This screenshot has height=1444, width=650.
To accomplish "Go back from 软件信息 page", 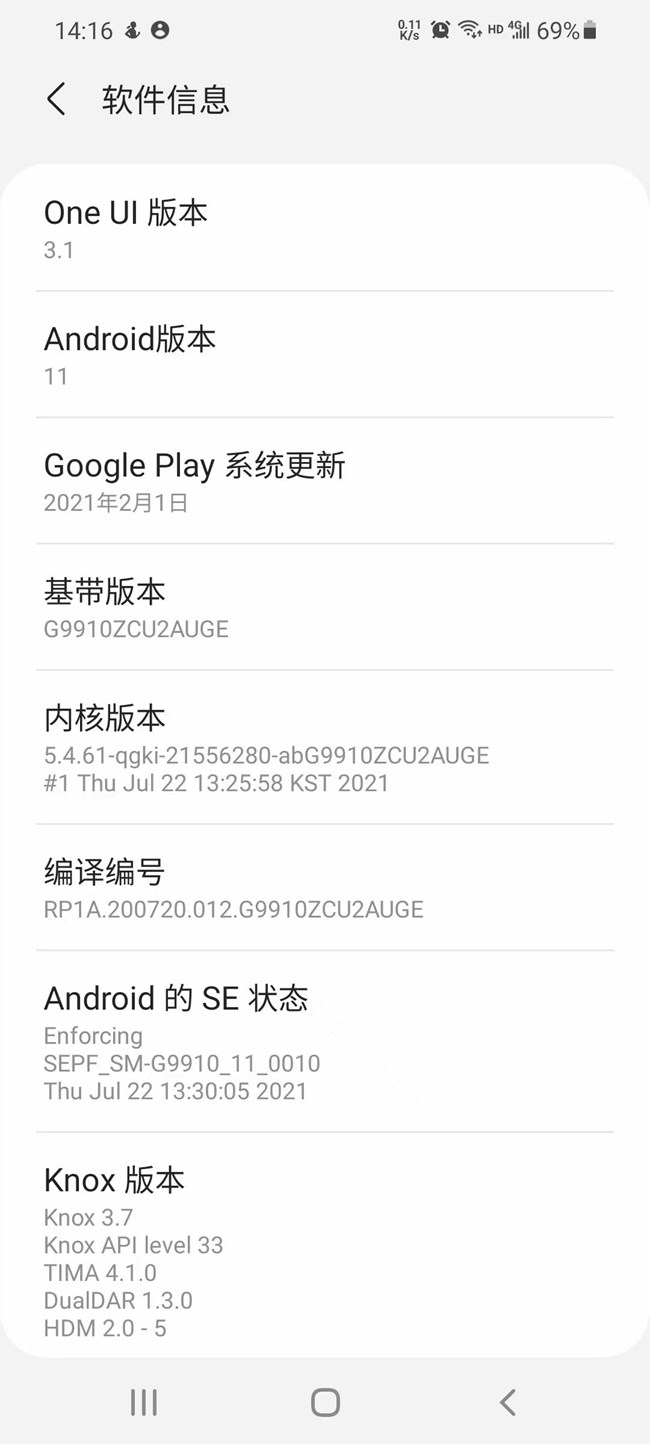I will tap(56, 100).
